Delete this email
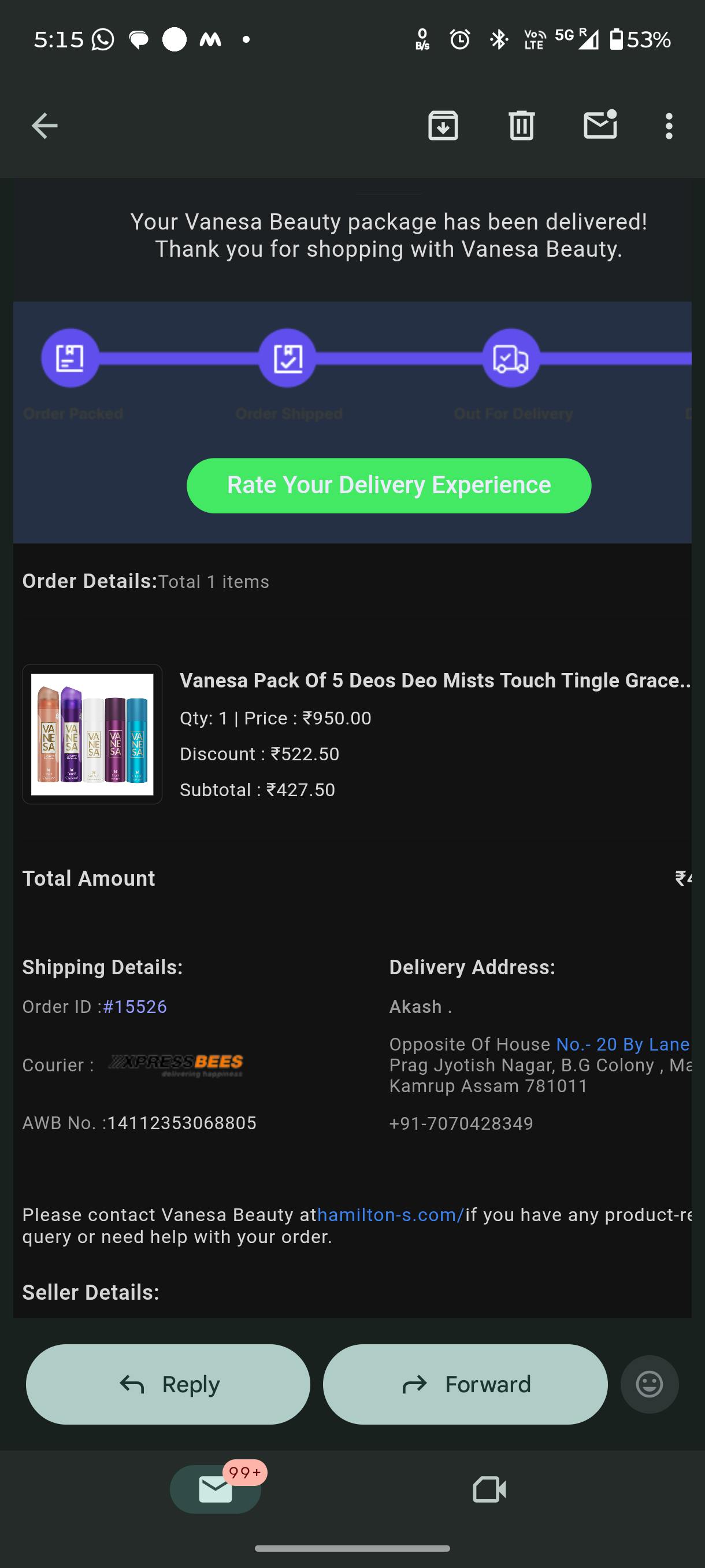 521,126
